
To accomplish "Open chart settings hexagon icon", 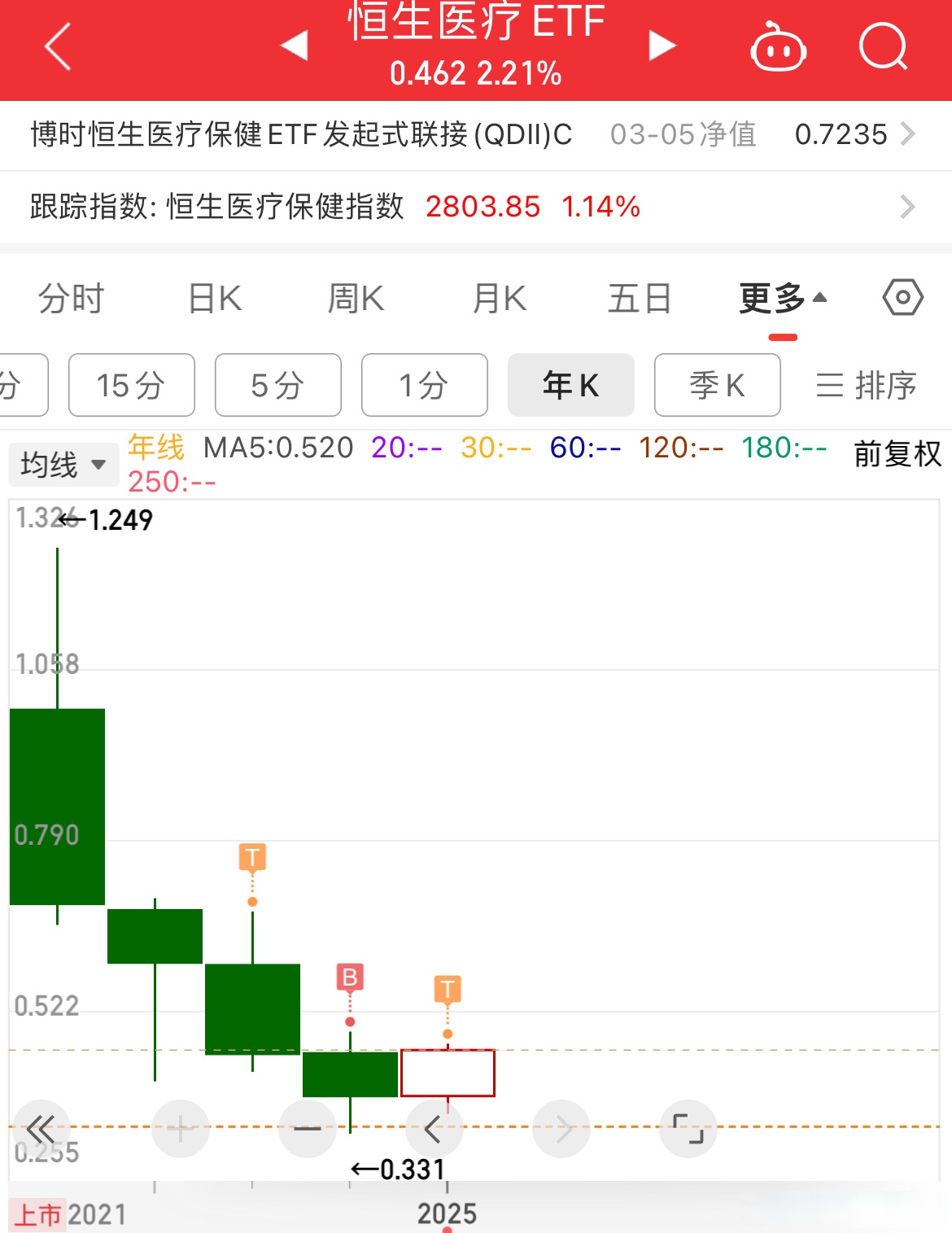I will (x=902, y=298).
